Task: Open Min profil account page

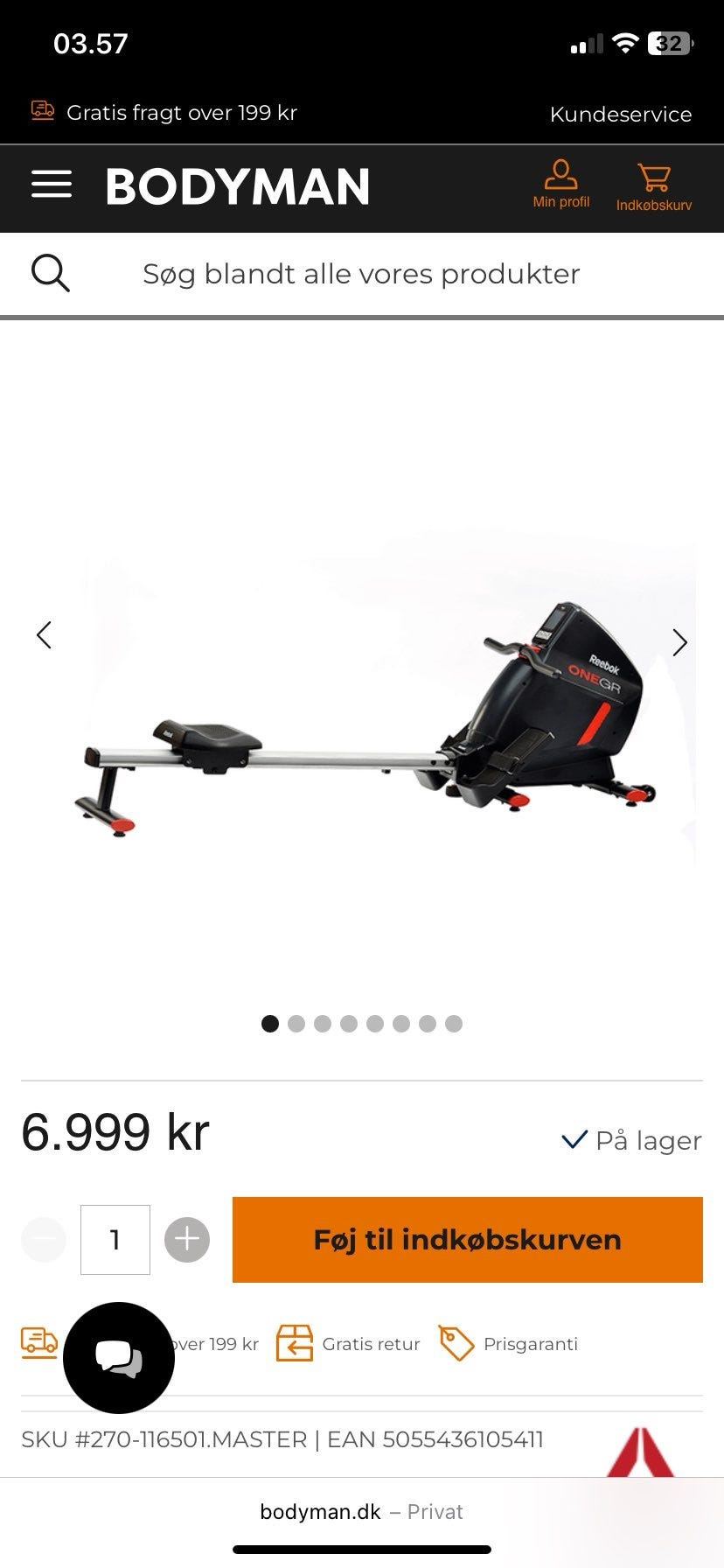Action: point(561,185)
